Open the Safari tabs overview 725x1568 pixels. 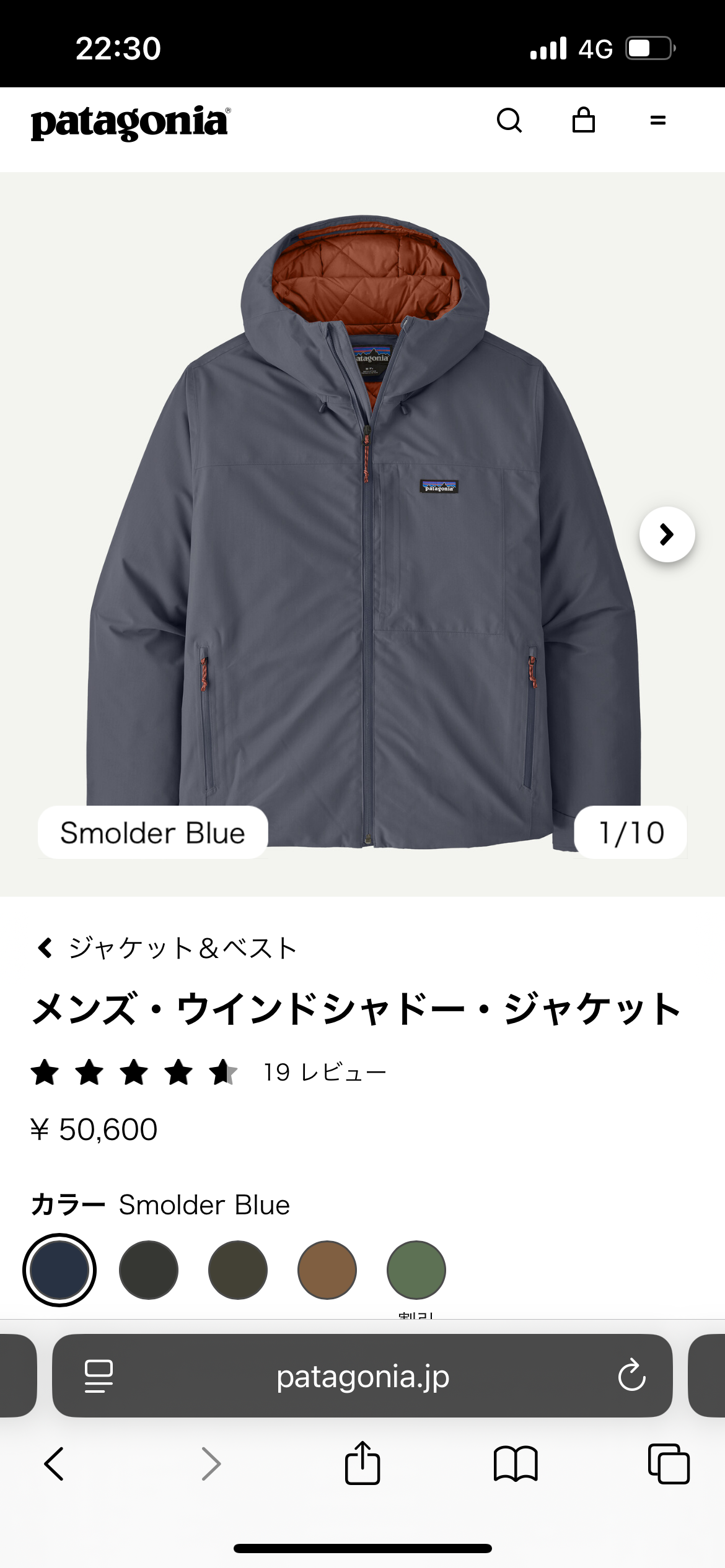(669, 1464)
